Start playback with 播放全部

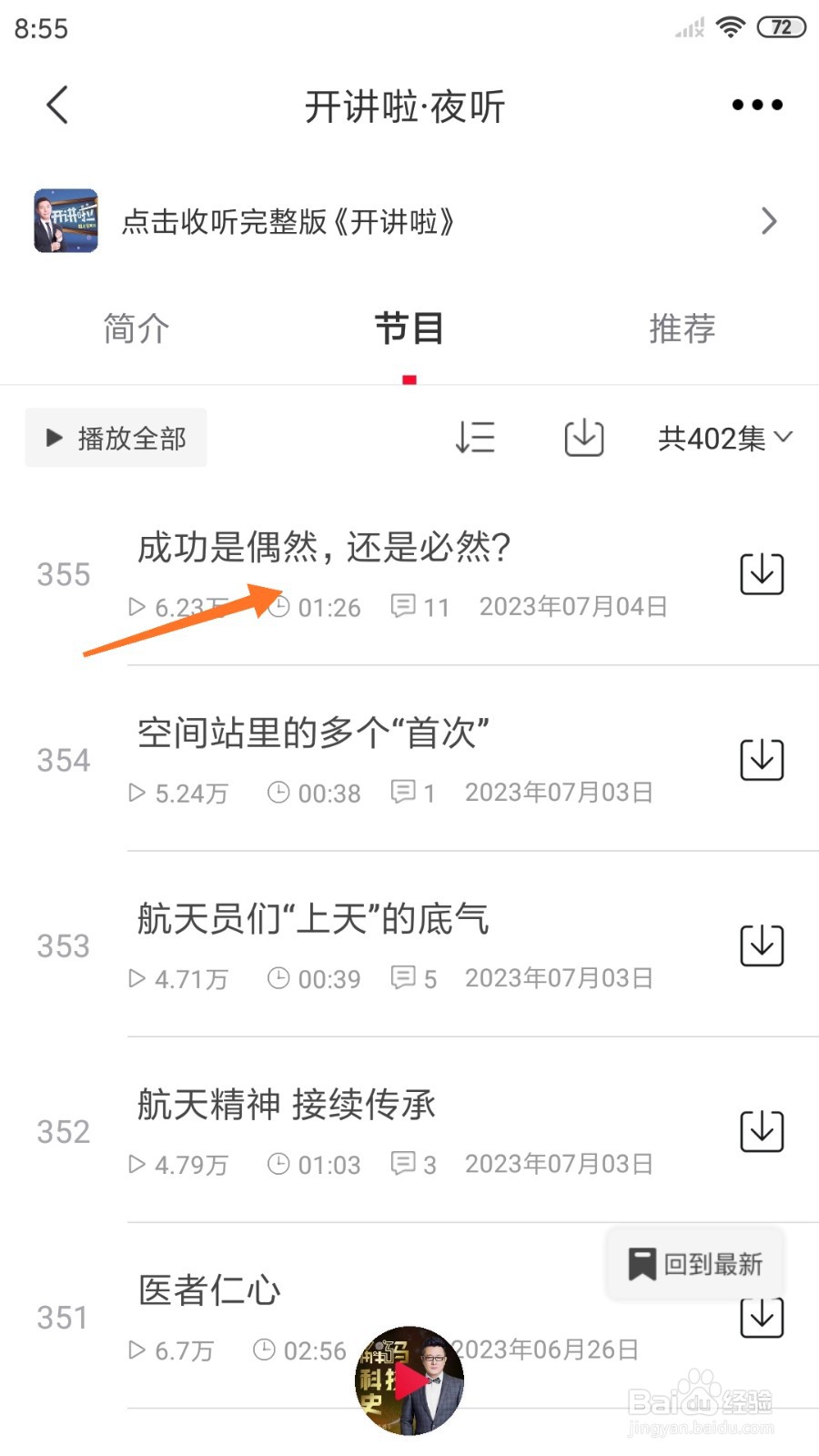click(116, 438)
